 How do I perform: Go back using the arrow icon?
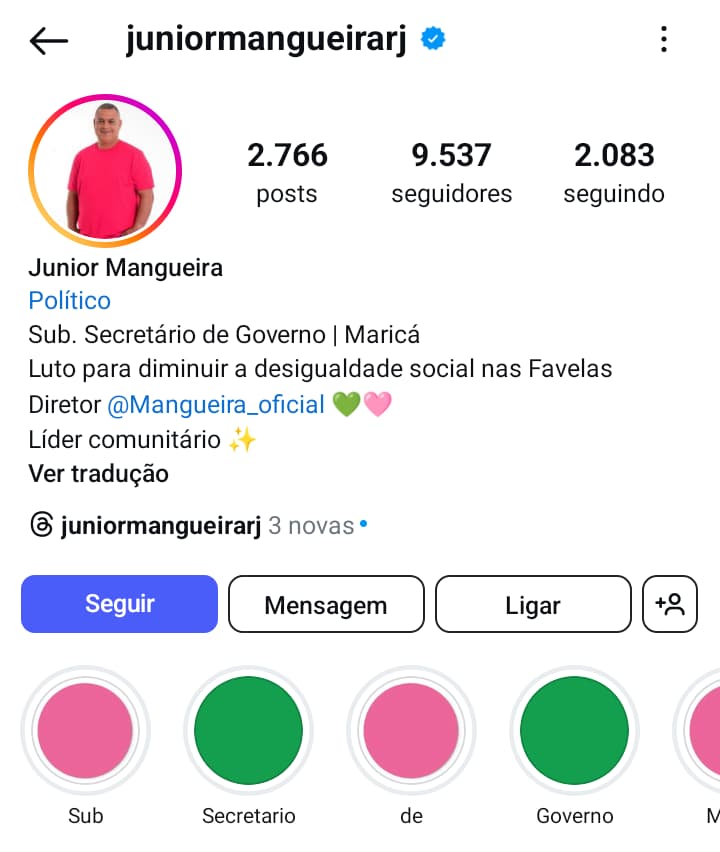[x=48, y=41]
